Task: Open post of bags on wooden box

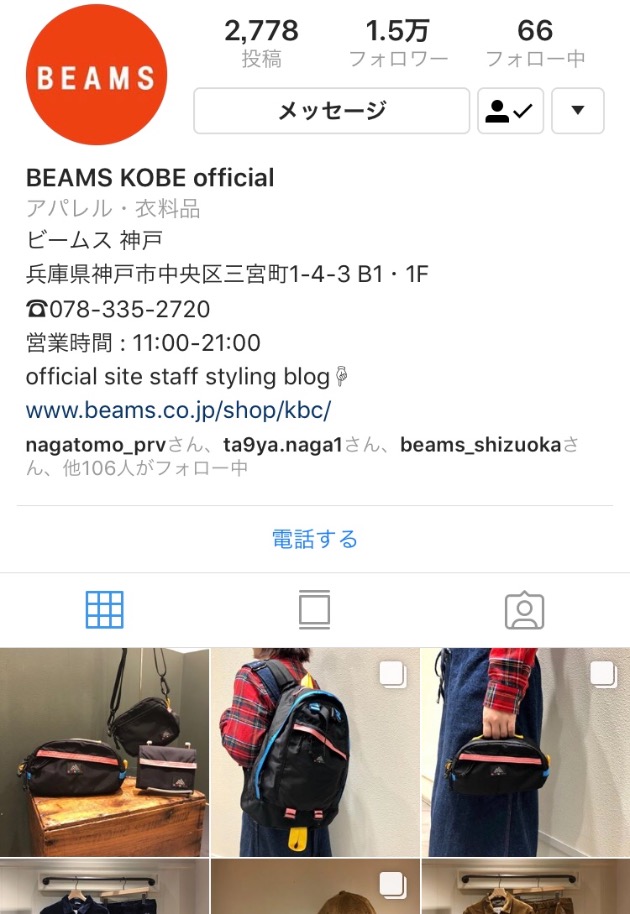Action: point(104,752)
